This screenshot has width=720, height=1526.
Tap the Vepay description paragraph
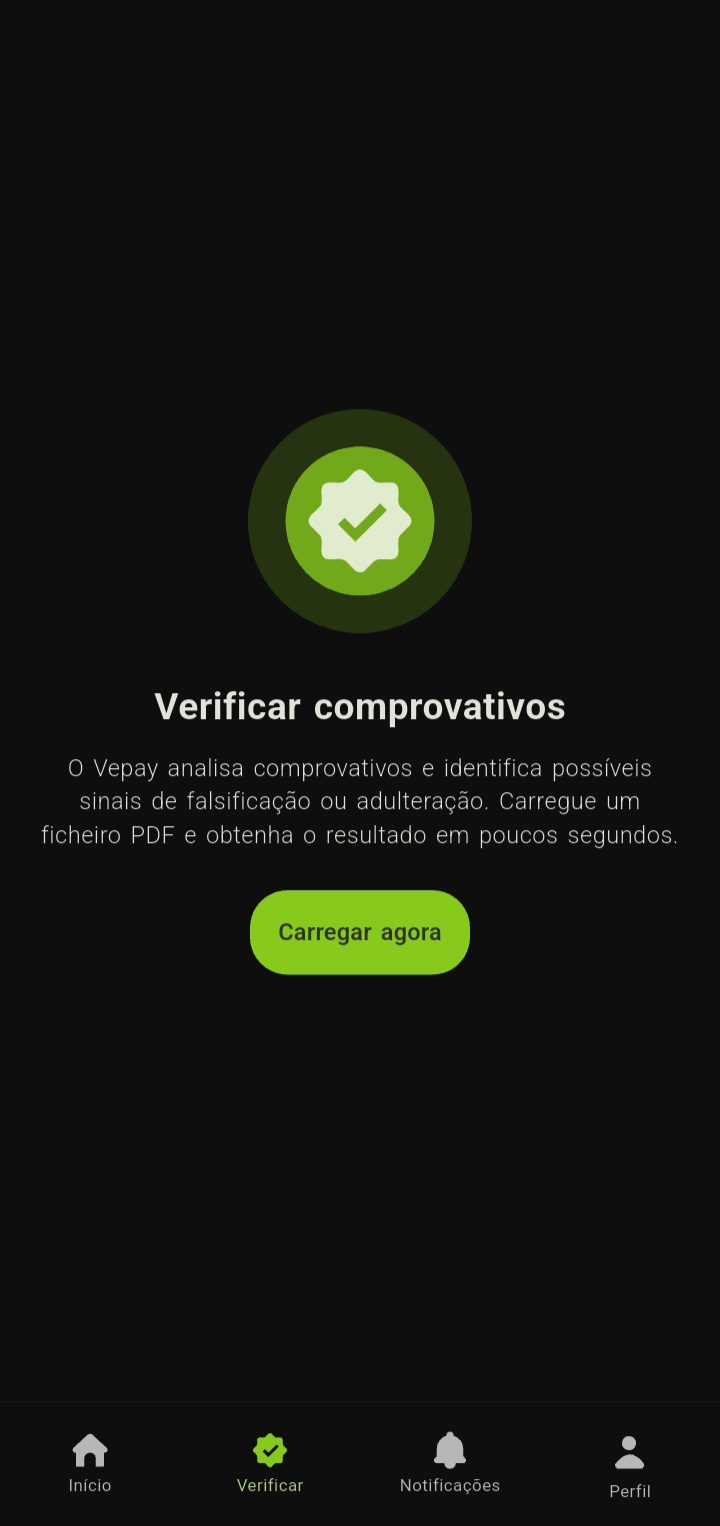(360, 801)
